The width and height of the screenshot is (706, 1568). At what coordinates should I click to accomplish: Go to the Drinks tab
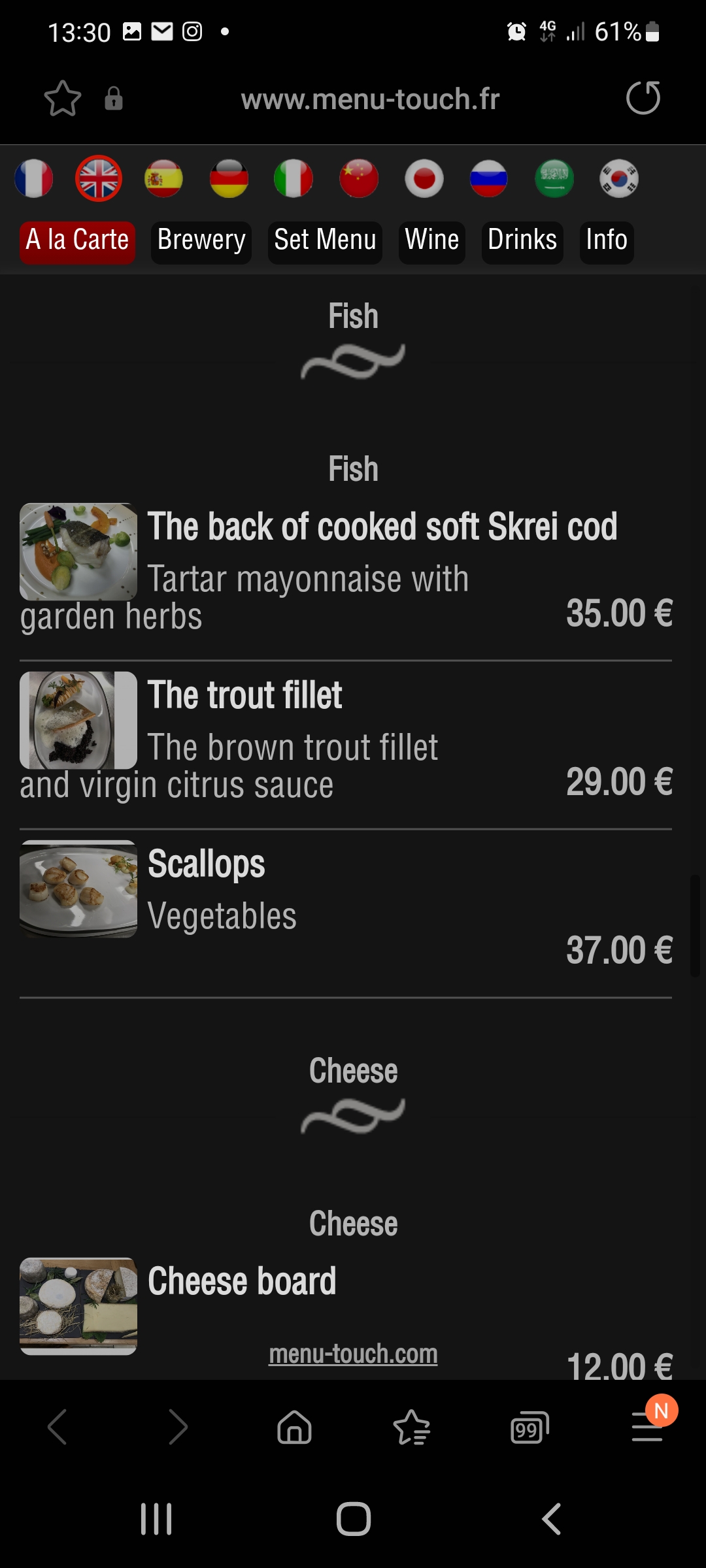(x=522, y=240)
